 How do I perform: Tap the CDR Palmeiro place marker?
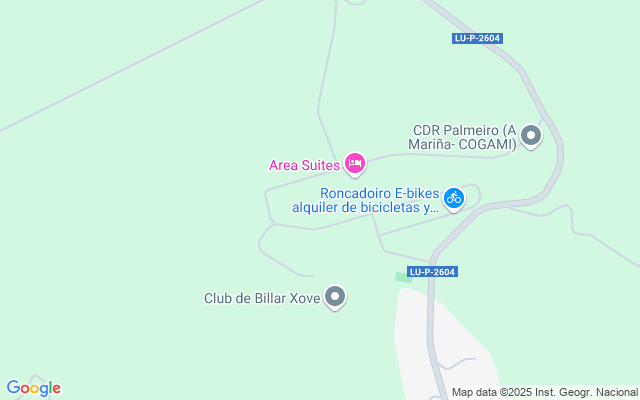(531, 136)
